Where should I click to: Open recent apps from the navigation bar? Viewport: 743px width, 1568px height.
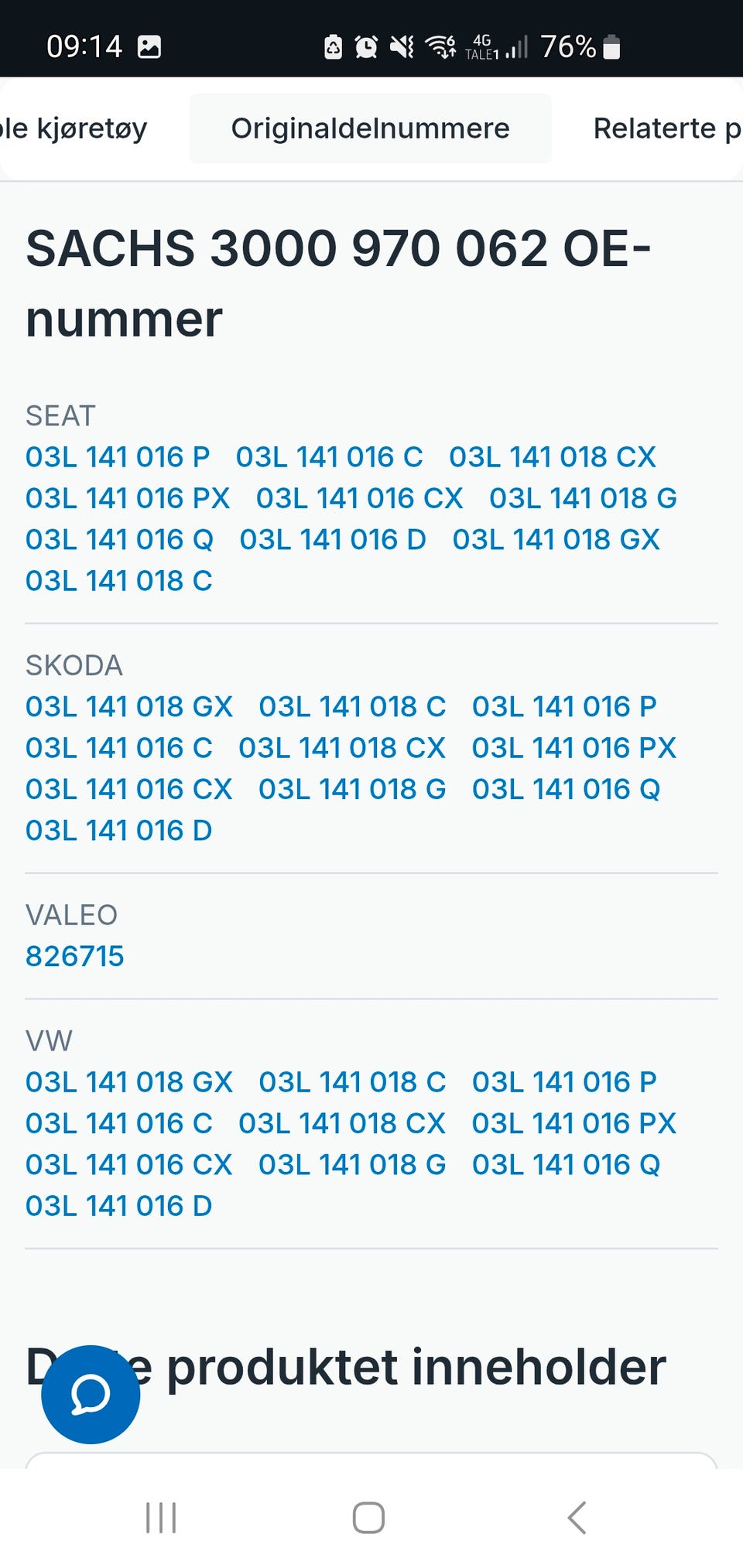tap(161, 1518)
